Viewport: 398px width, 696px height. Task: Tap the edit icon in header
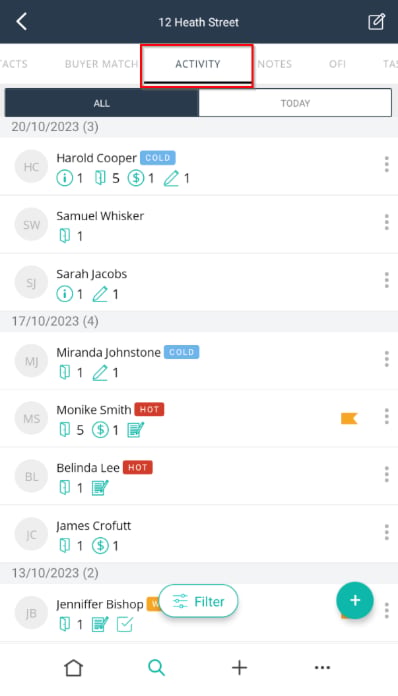[x=376, y=22]
